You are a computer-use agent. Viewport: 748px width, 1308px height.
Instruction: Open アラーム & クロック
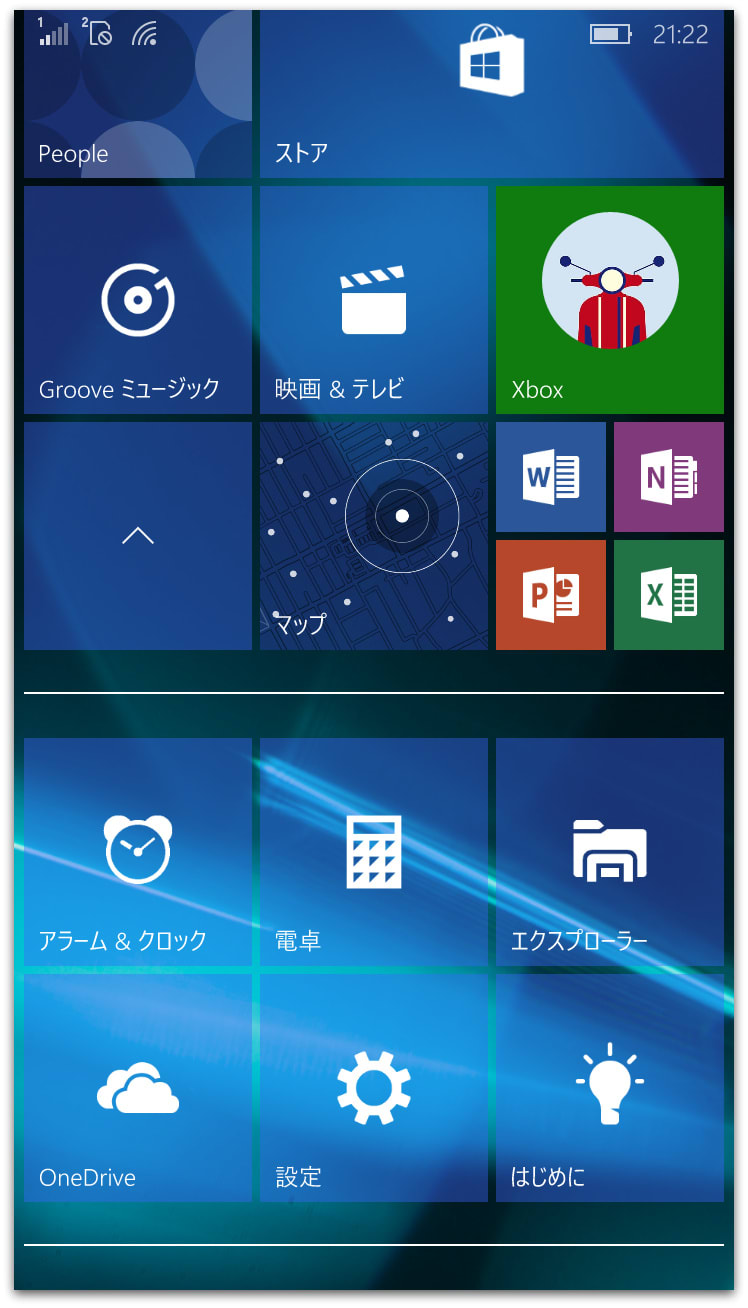[x=137, y=852]
